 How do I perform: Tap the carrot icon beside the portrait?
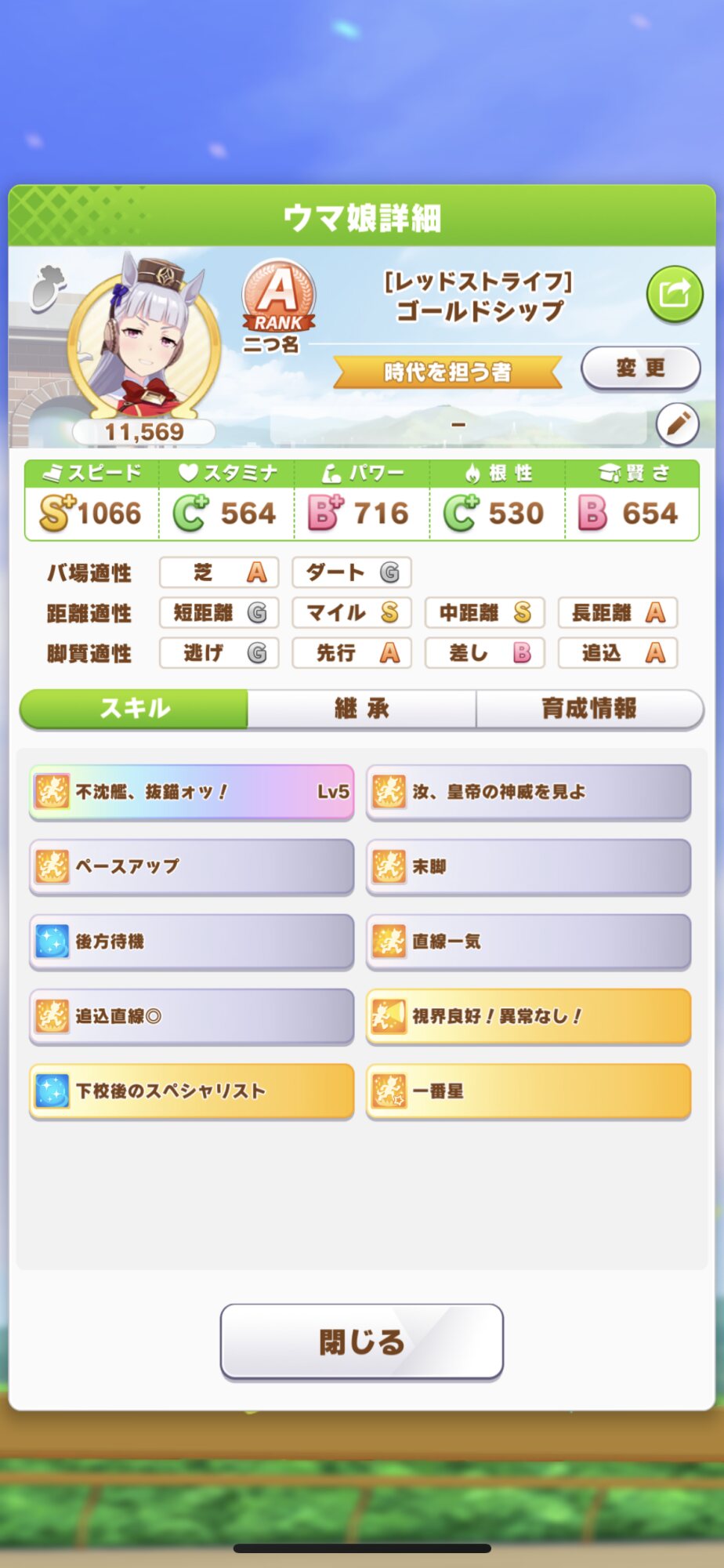tap(47, 288)
